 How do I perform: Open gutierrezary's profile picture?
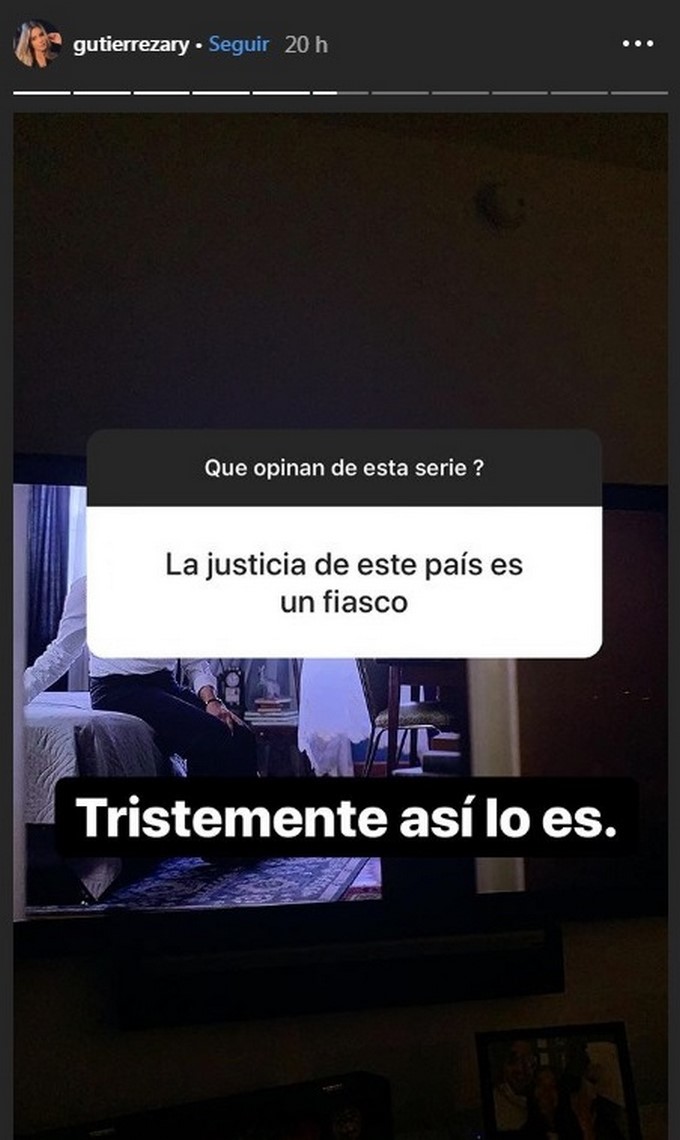click(37, 44)
